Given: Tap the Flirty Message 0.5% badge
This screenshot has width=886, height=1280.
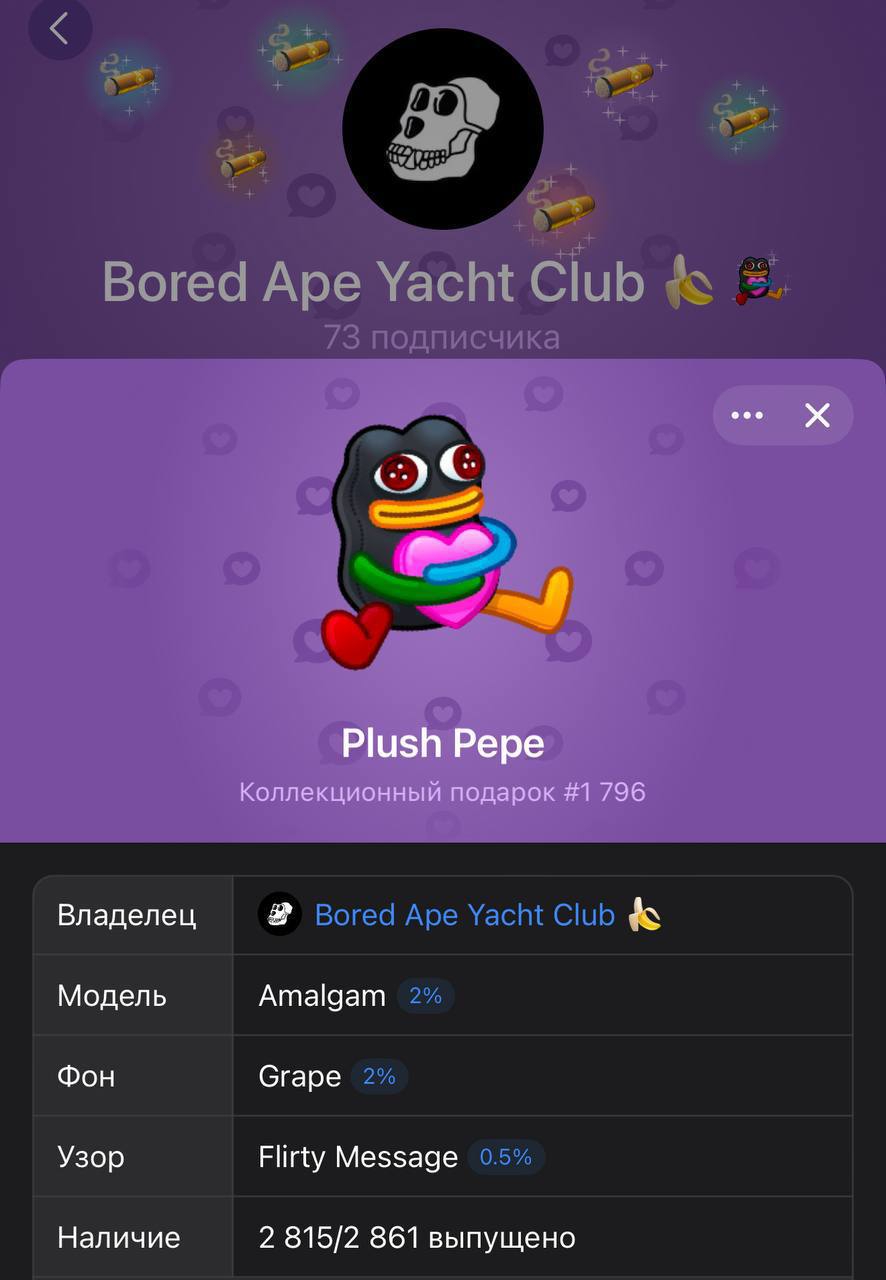Looking at the screenshot, I should tap(505, 1158).
